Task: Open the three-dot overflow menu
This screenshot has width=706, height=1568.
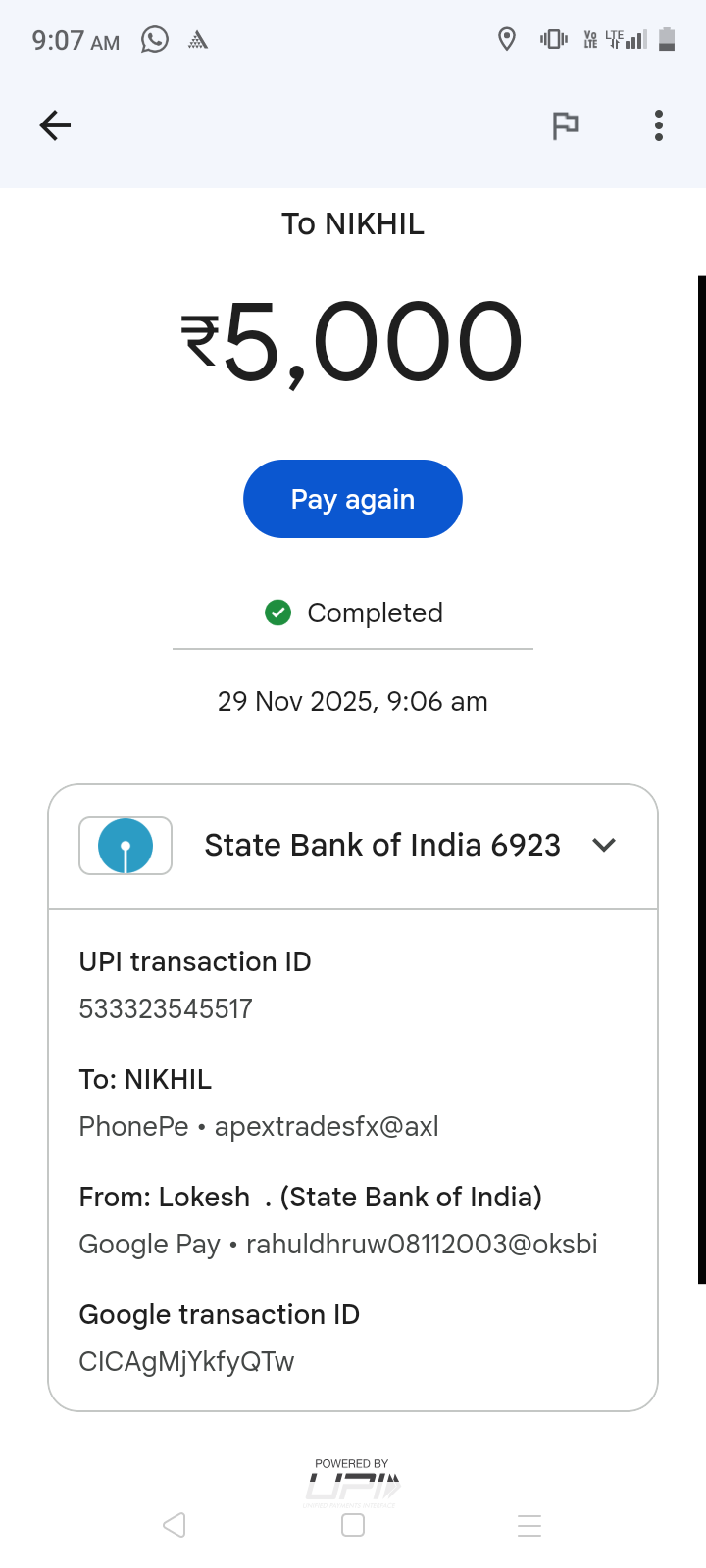Action: [659, 125]
